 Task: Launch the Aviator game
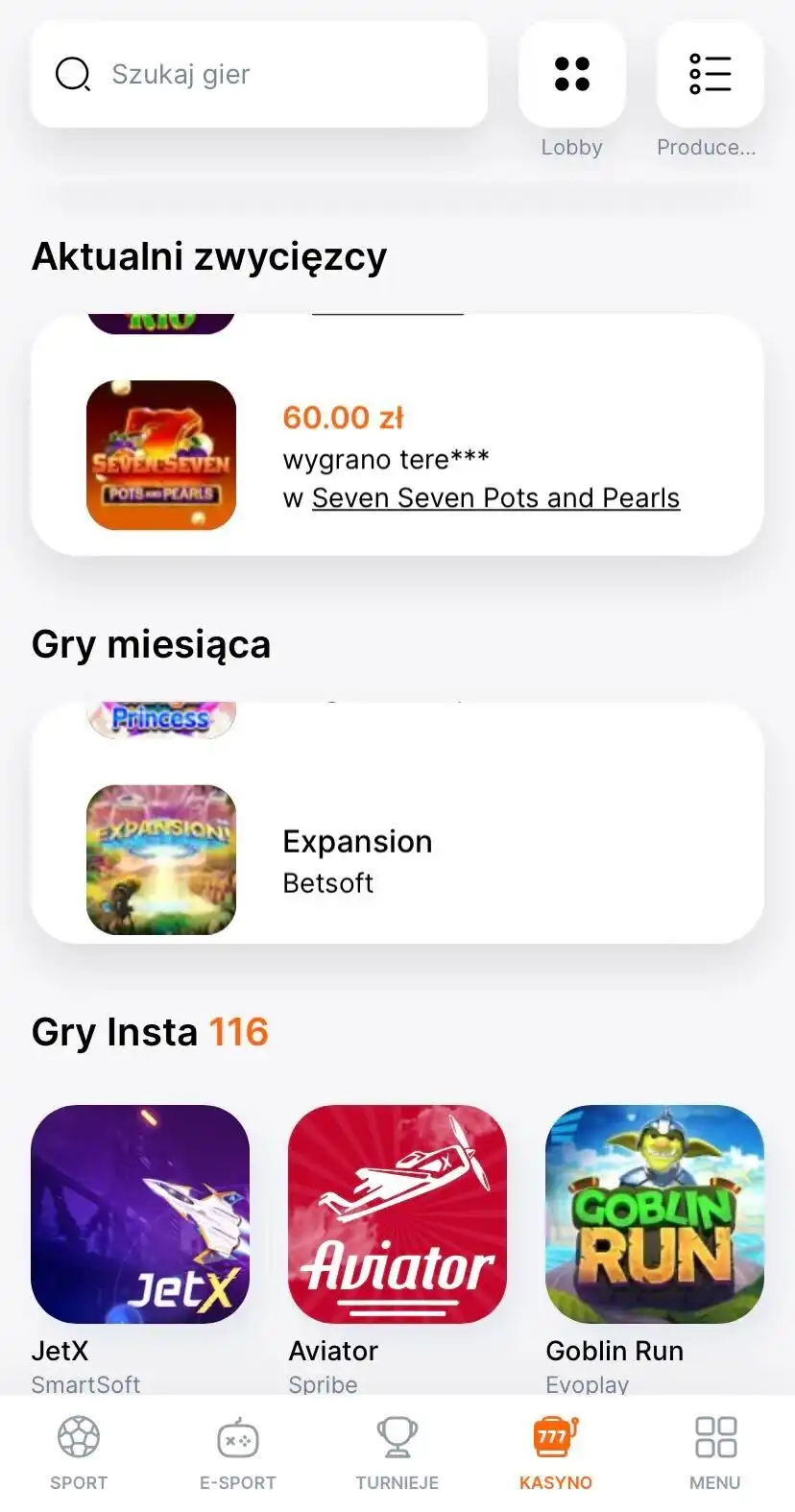click(397, 1214)
